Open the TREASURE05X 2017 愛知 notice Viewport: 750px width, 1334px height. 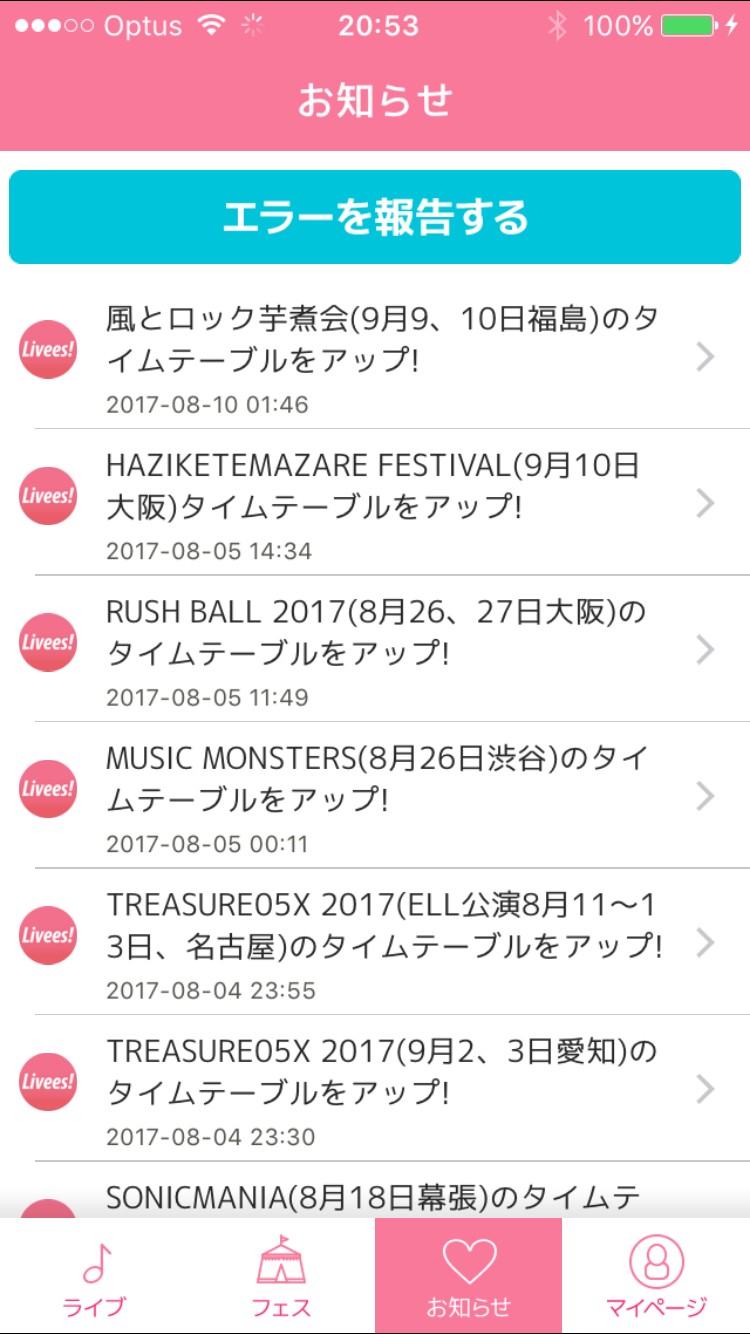[375, 1089]
